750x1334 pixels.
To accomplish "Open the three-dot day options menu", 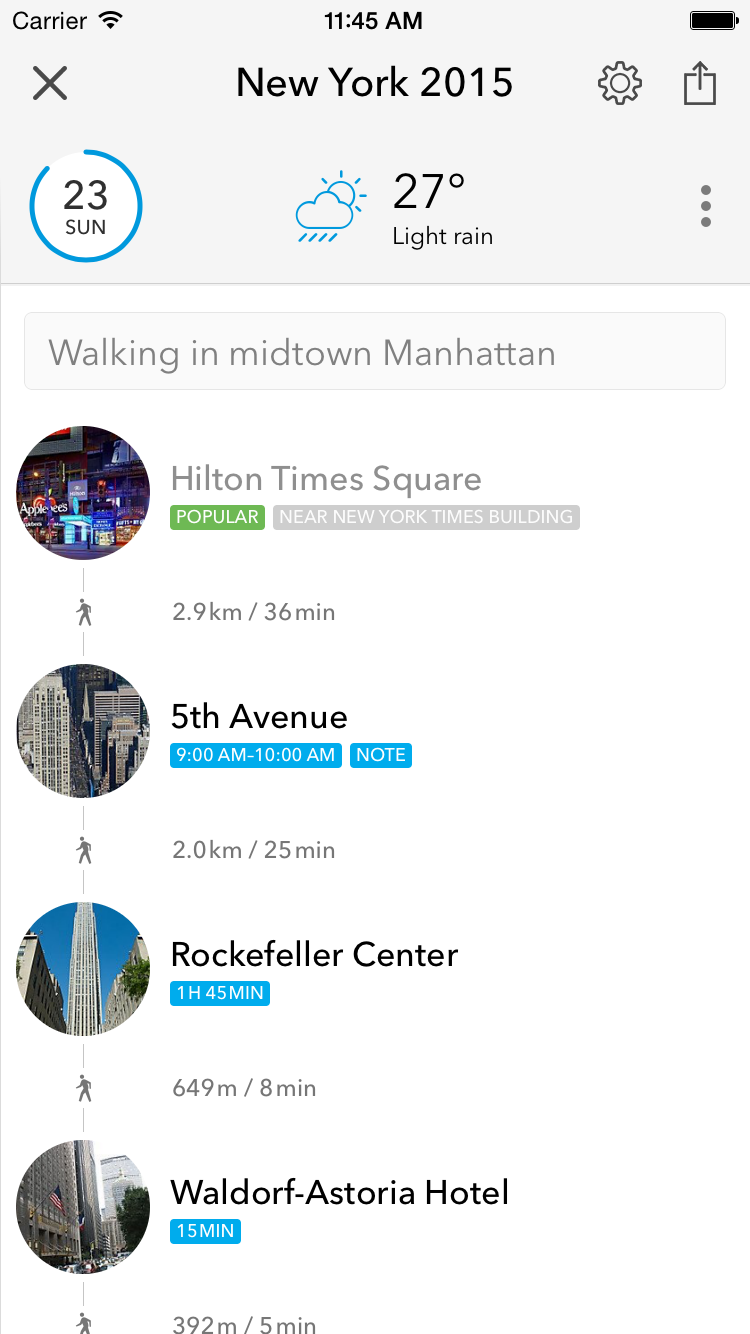I will [706, 206].
